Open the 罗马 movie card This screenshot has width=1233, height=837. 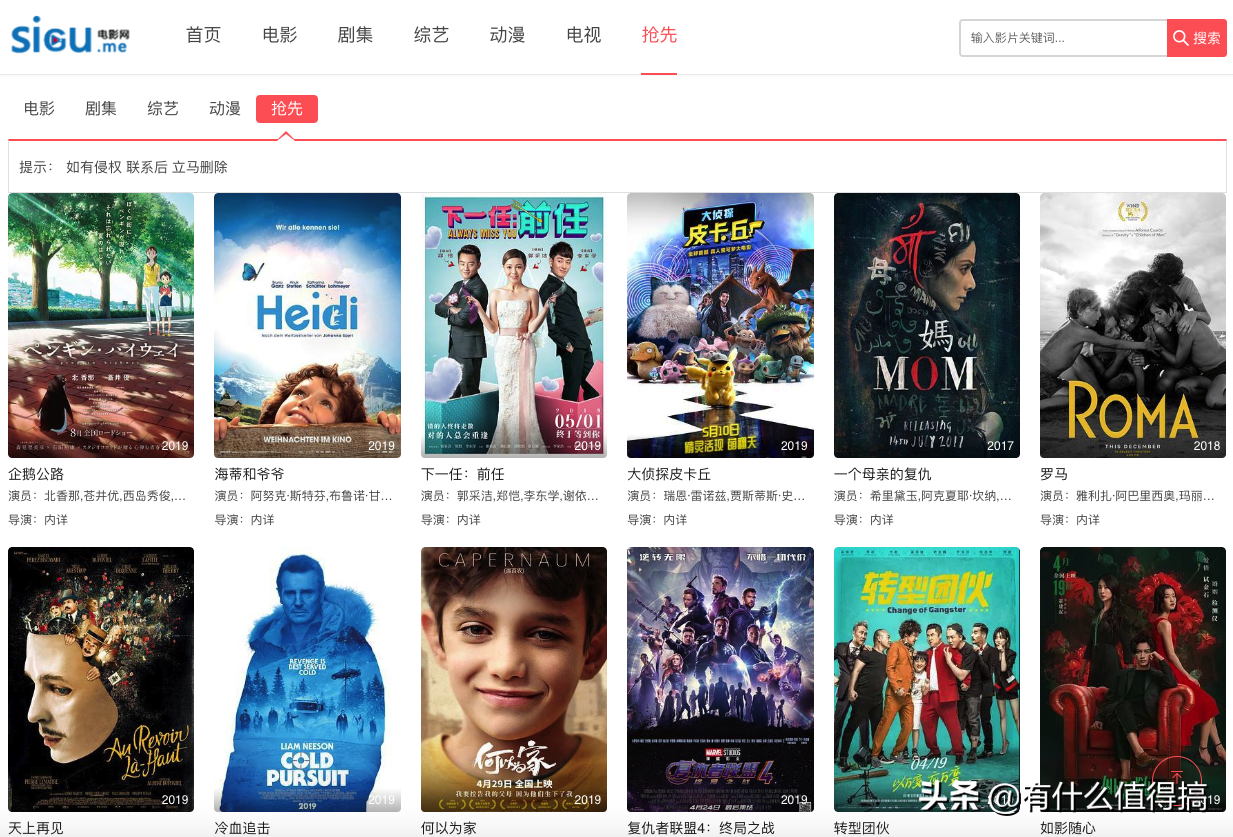tap(1132, 325)
